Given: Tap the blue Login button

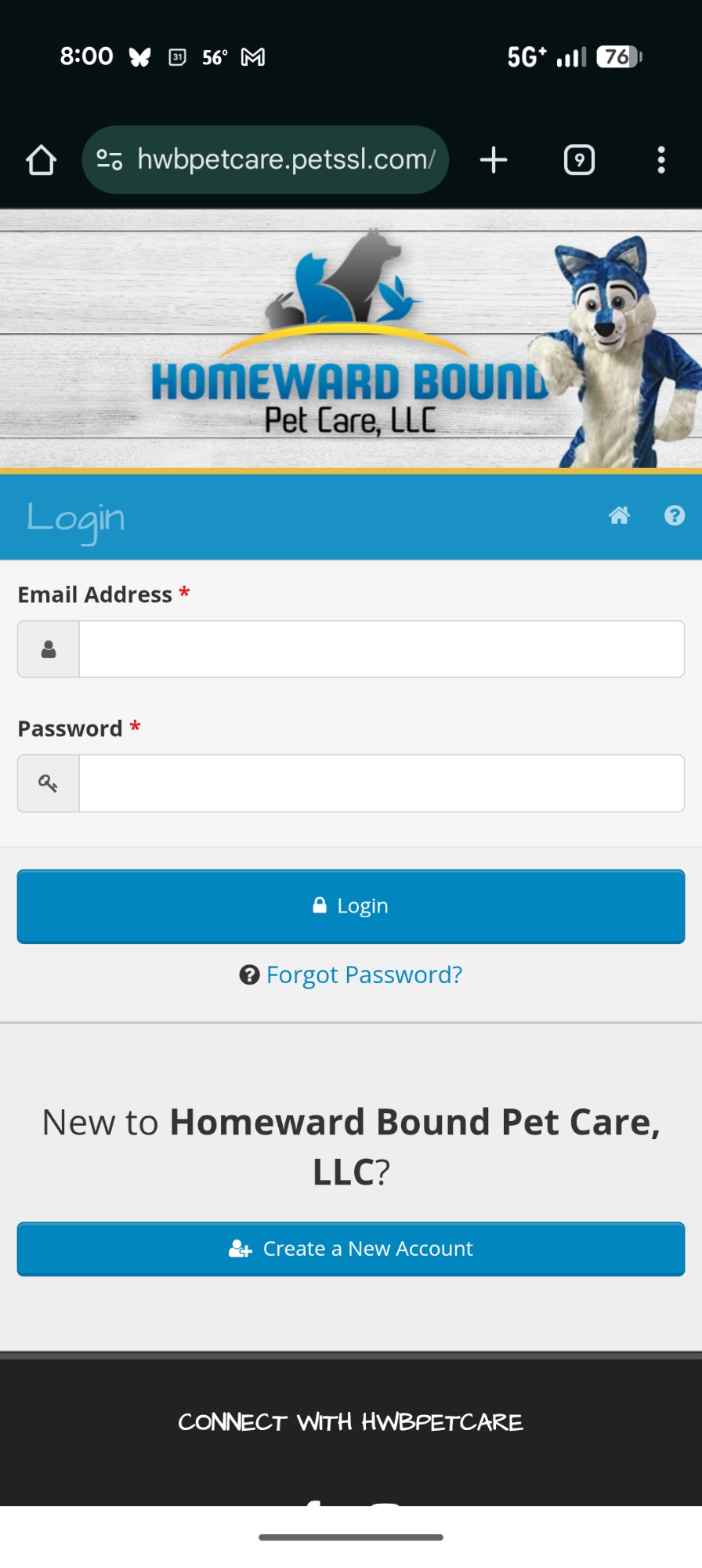Looking at the screenshot, I should point(351,906).
